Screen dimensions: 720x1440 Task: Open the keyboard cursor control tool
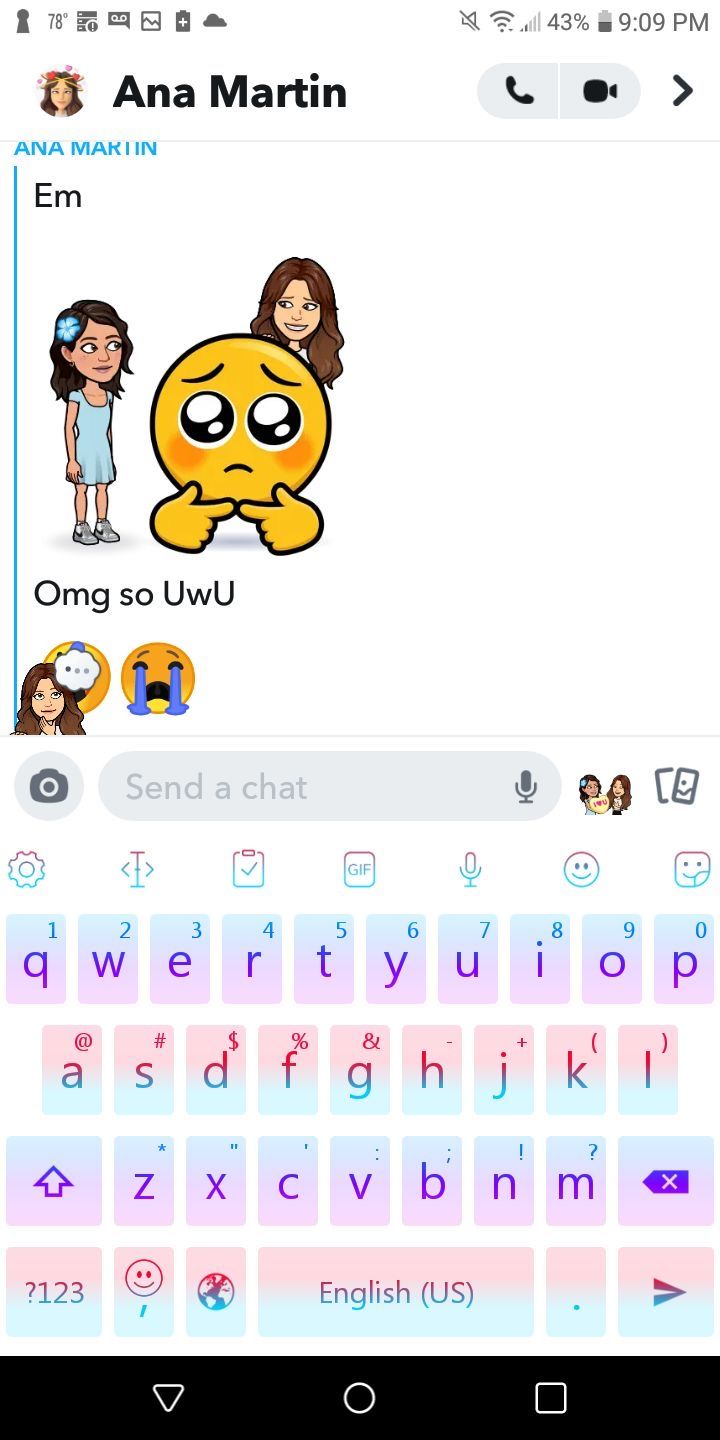tap(137, 869)
